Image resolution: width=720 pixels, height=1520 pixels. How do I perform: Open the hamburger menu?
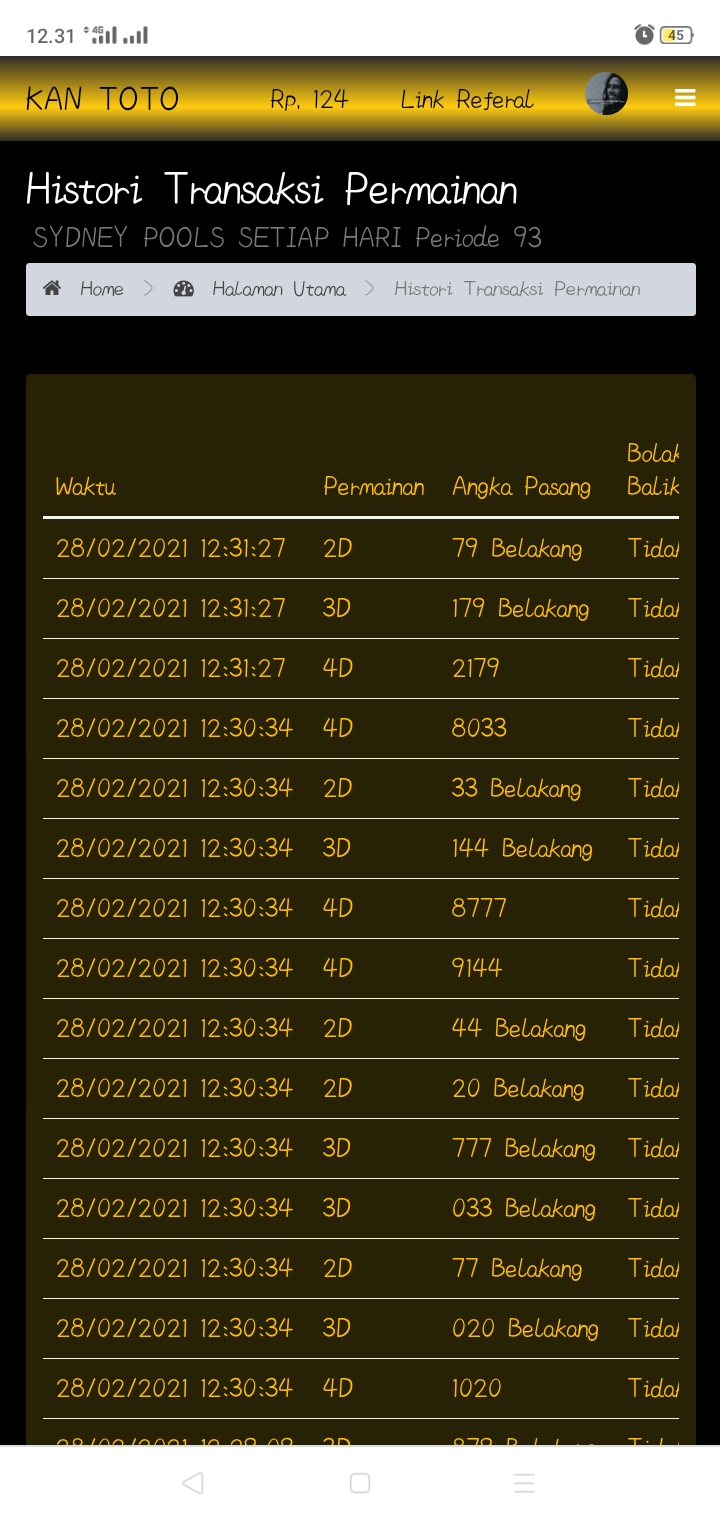pyautogui.click(x=685, y=98)
